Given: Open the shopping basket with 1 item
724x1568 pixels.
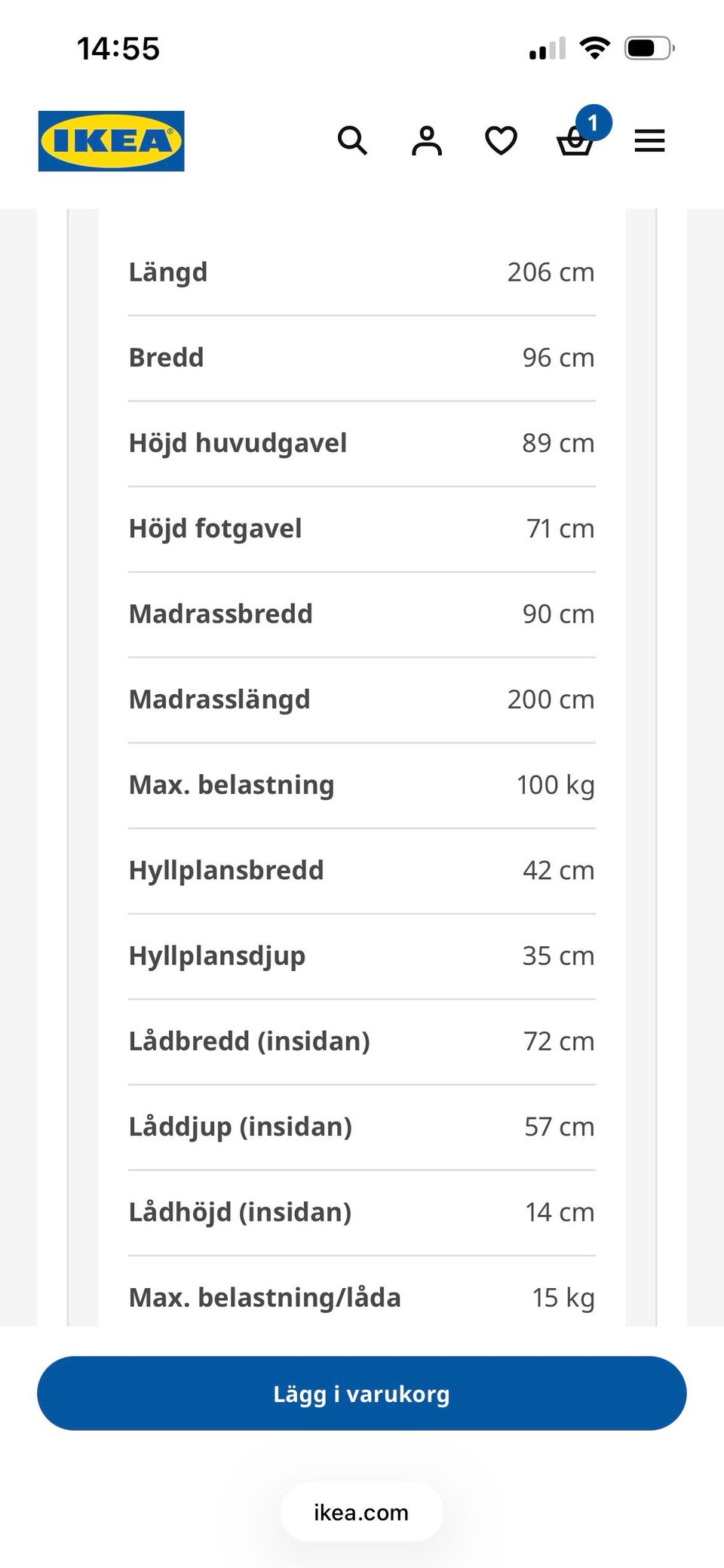Looking at the screenshot, I should coord(579,134).
